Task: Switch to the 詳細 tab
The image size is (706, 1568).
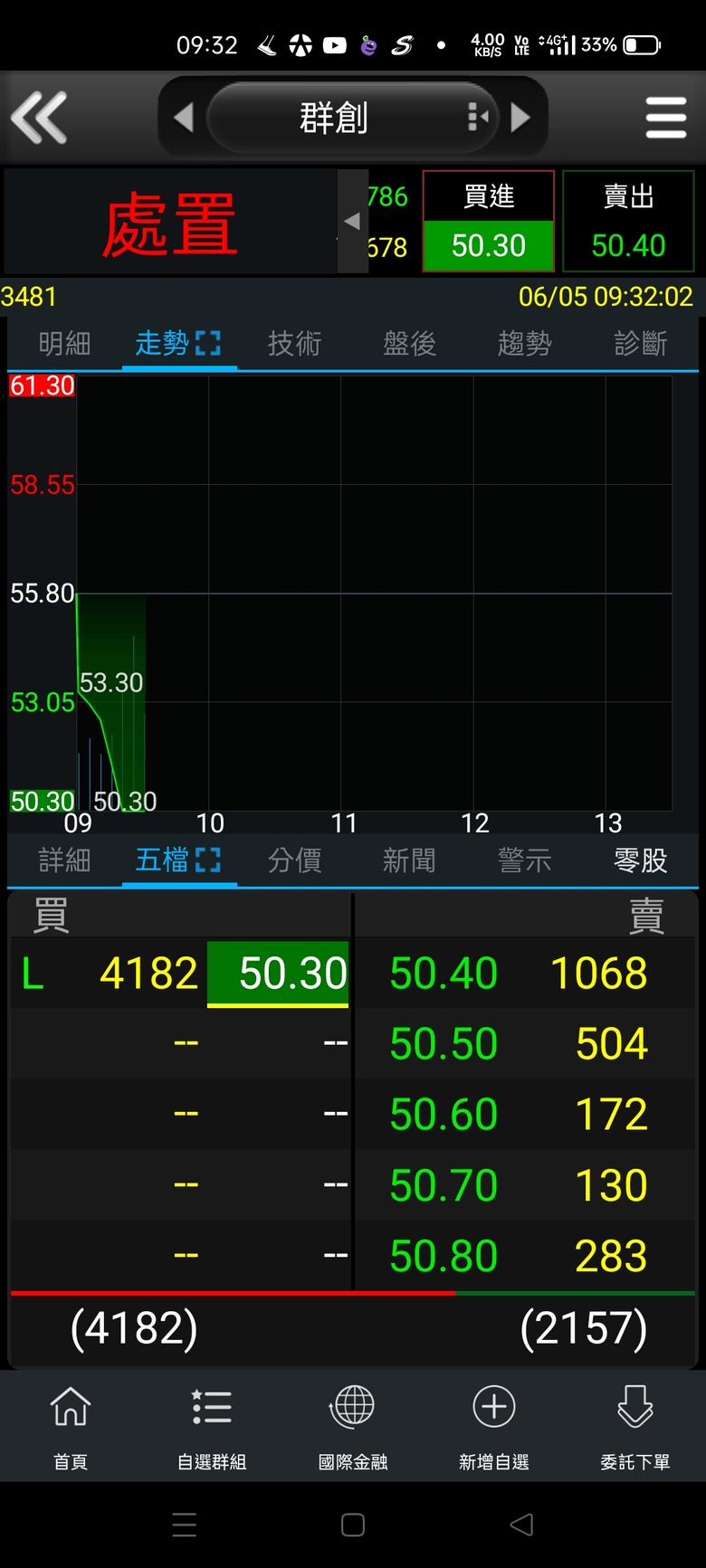Action: (x=64, y=860)
